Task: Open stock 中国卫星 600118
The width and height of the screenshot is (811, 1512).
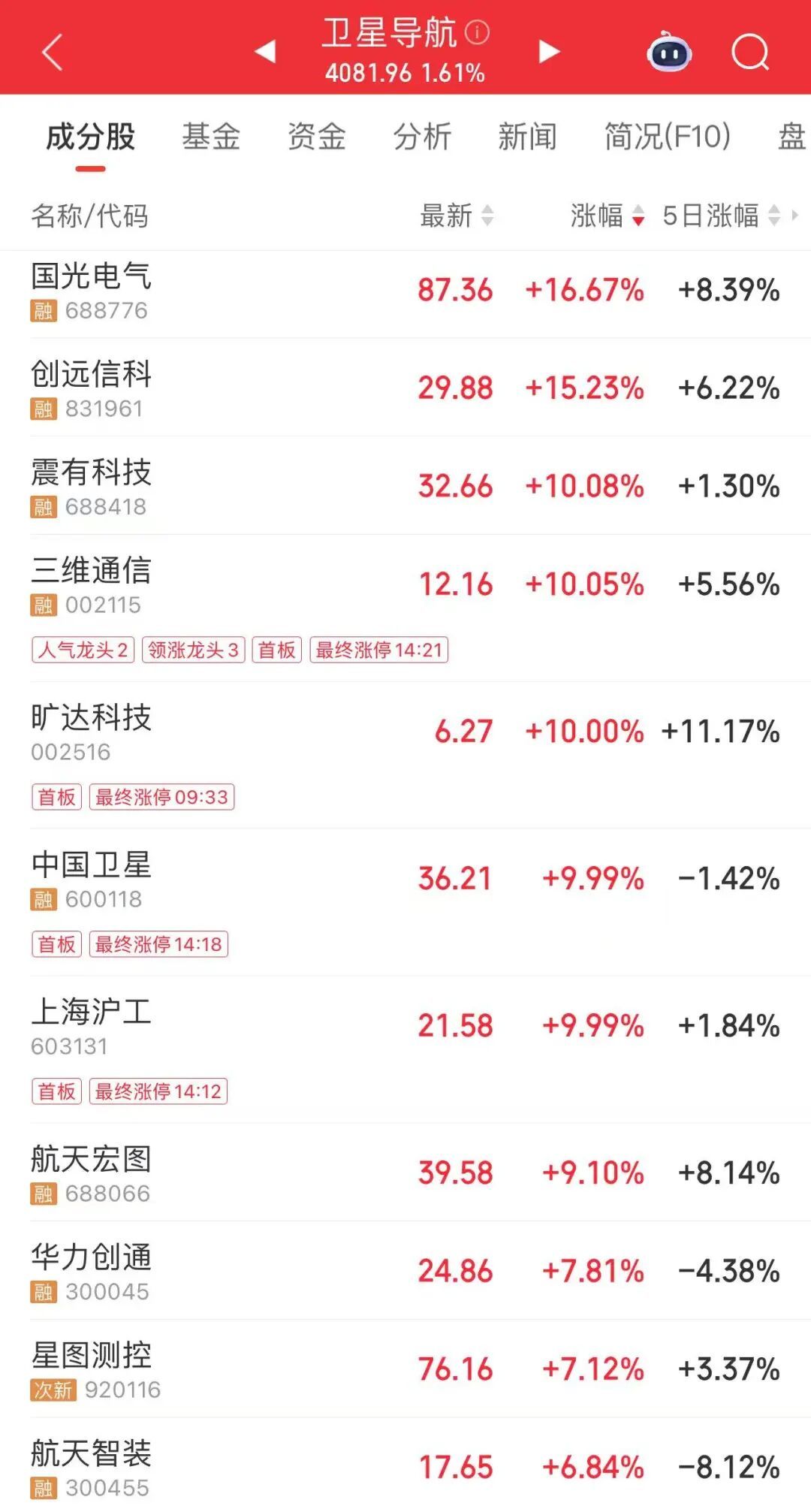Action: click(x=92, y=879)
